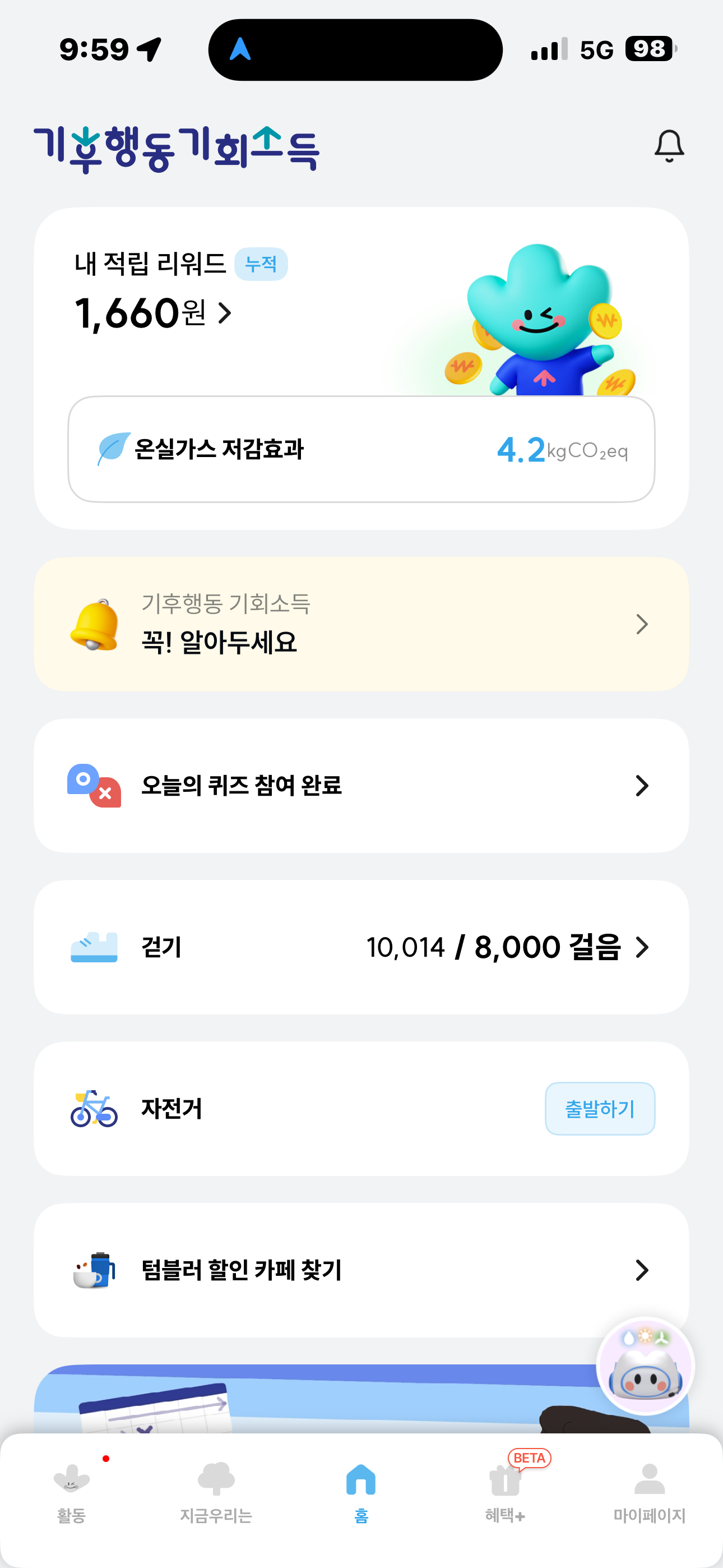Switch to the 혜택+ tab
The image size is (723, 1568).
click(x=505, y=1491)
